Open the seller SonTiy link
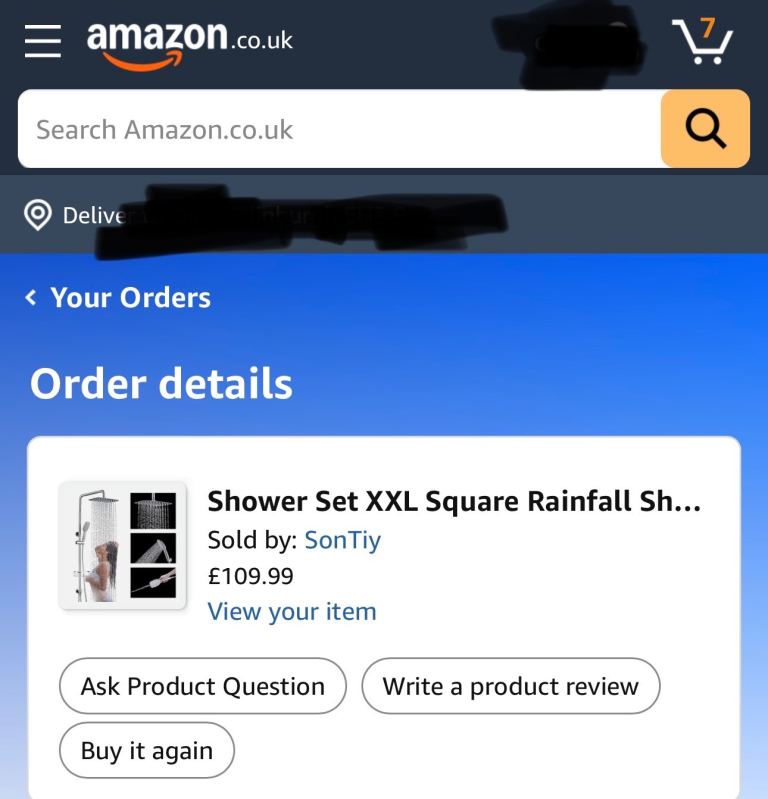768x799 pixels. (x=342, y=540)
